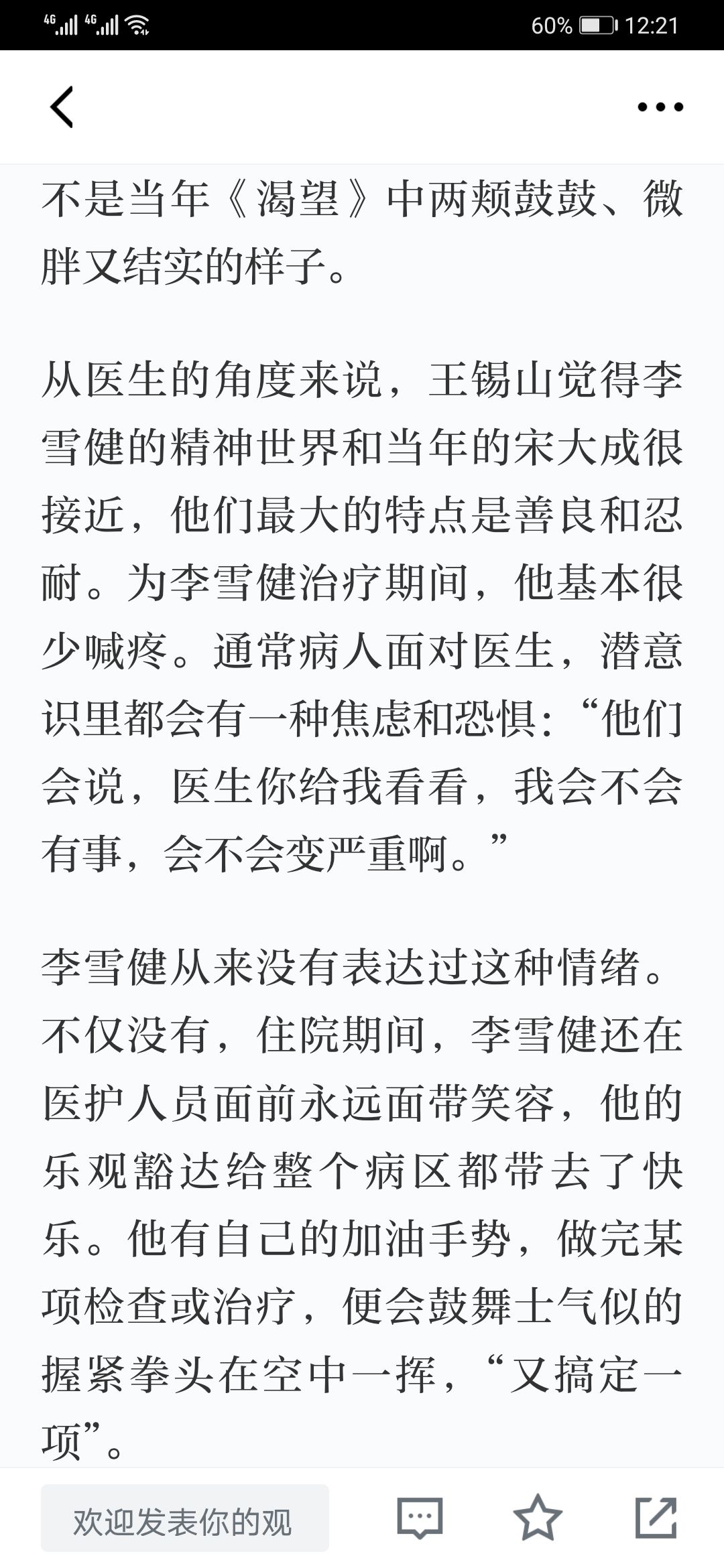Favorite this article with the star
The width and height of the screenshot is (724, 1568).
(538, 1517)
